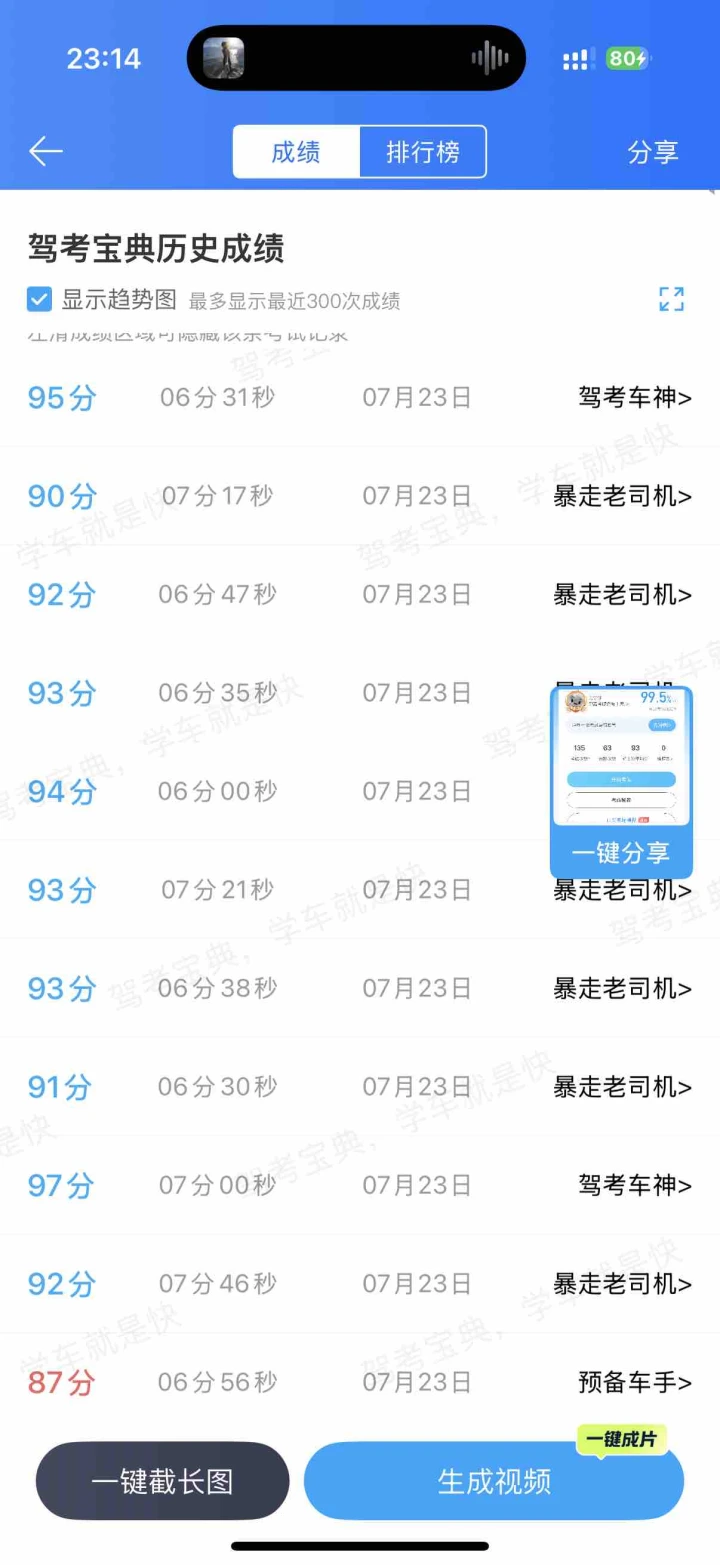Open the 97分 07分00秒 record
720x1565 pixels.
[360, 1186]
